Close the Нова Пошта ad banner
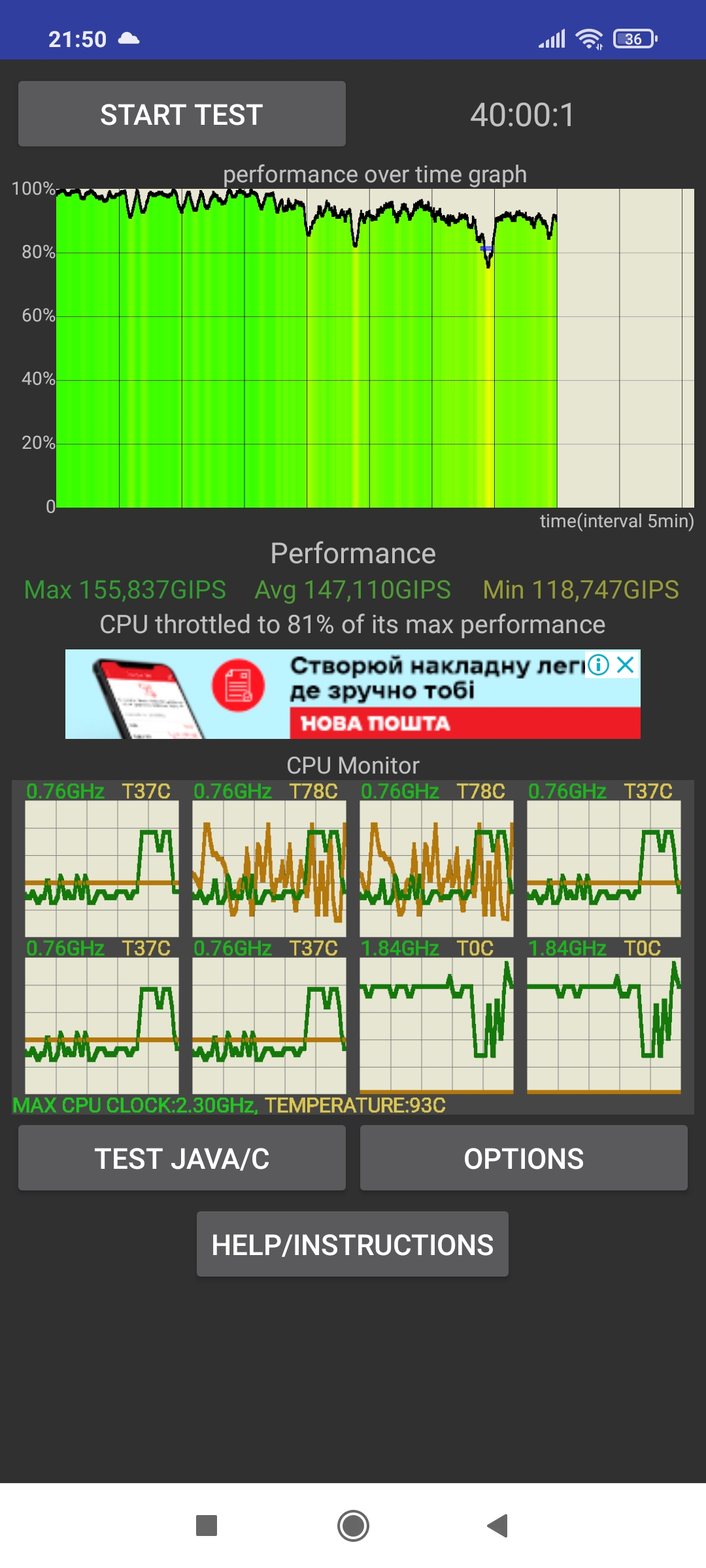706x1568 pixels. [626, 665]
